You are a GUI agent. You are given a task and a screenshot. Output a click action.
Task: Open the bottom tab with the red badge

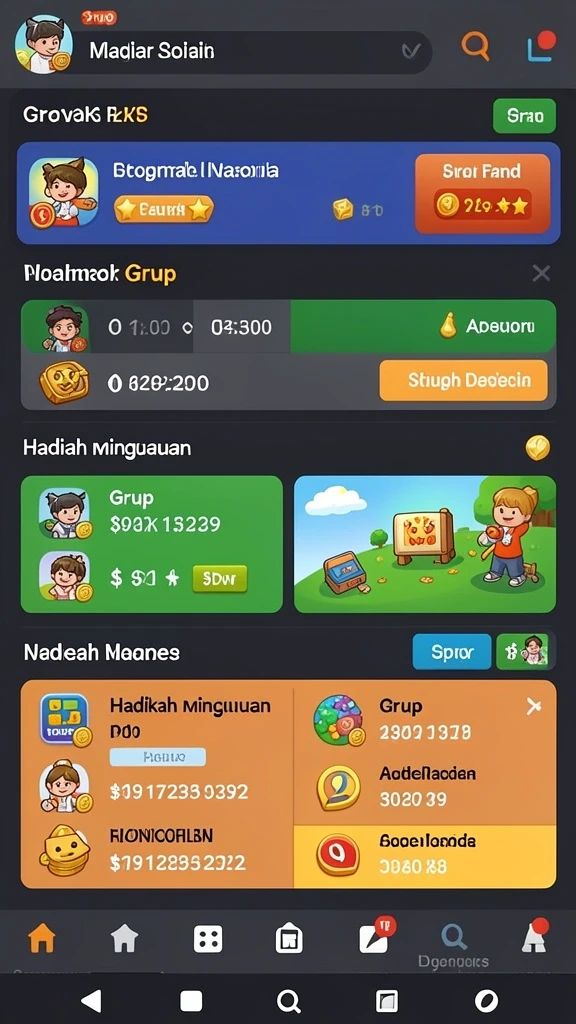point(374,935)
